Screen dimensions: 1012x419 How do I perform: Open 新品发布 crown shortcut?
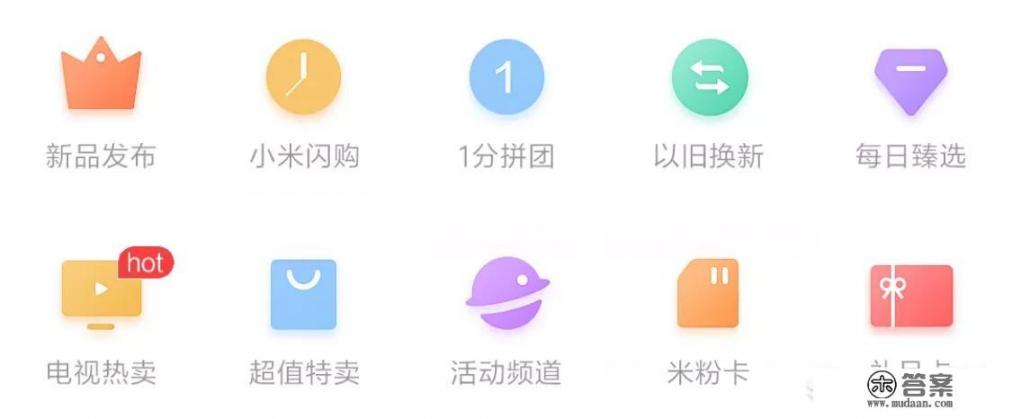[x=100, y=78]
